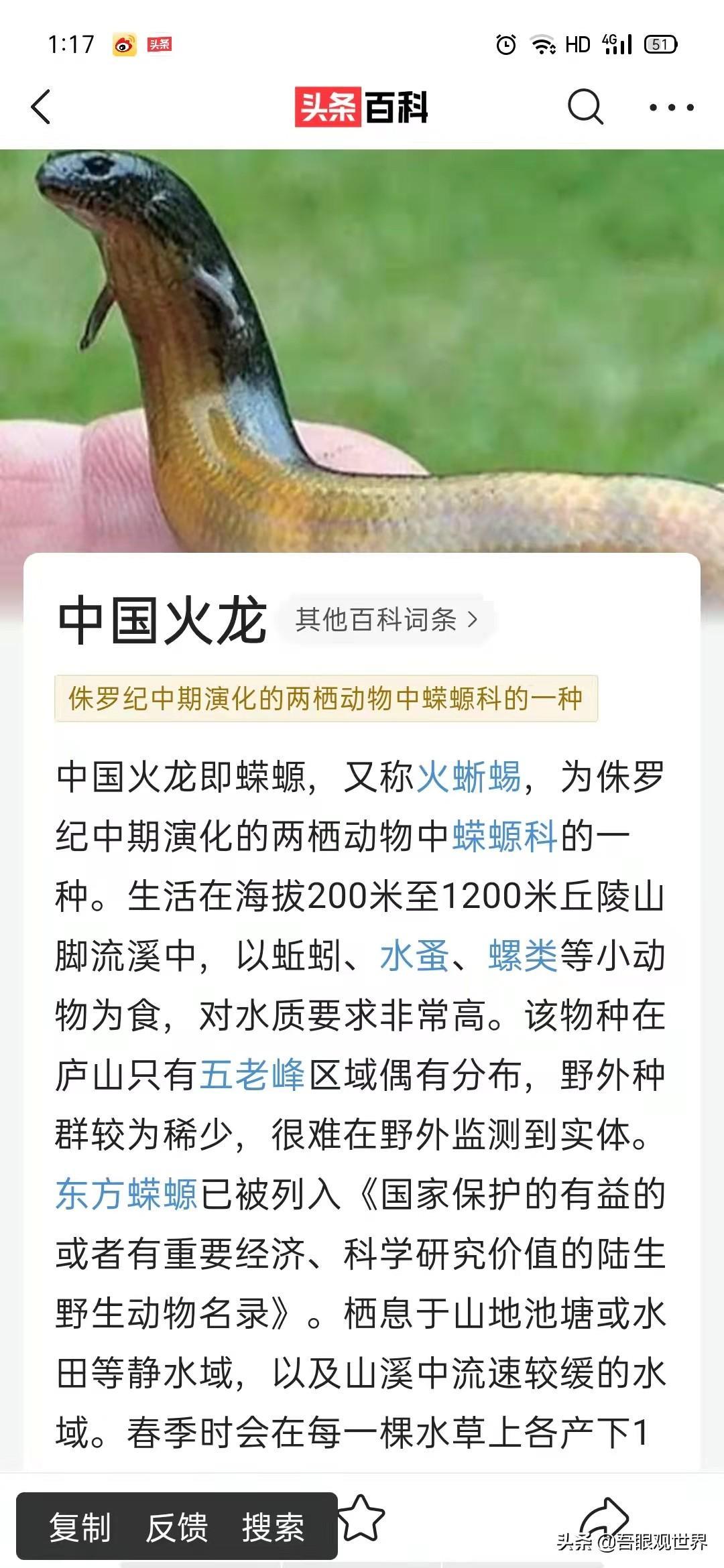Open the search magnifier icon

coord(585,107)
